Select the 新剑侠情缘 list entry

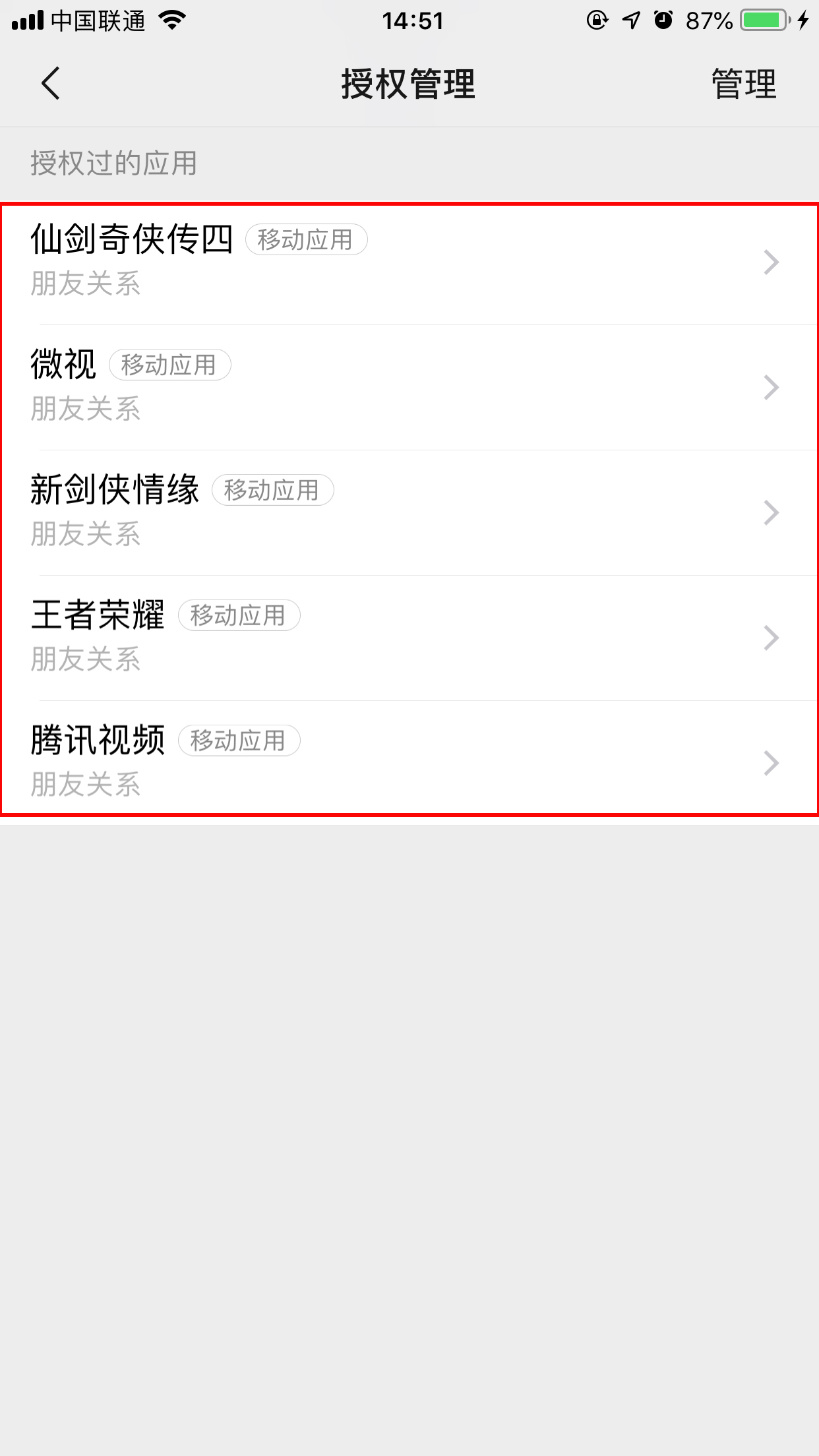[409, 512]
